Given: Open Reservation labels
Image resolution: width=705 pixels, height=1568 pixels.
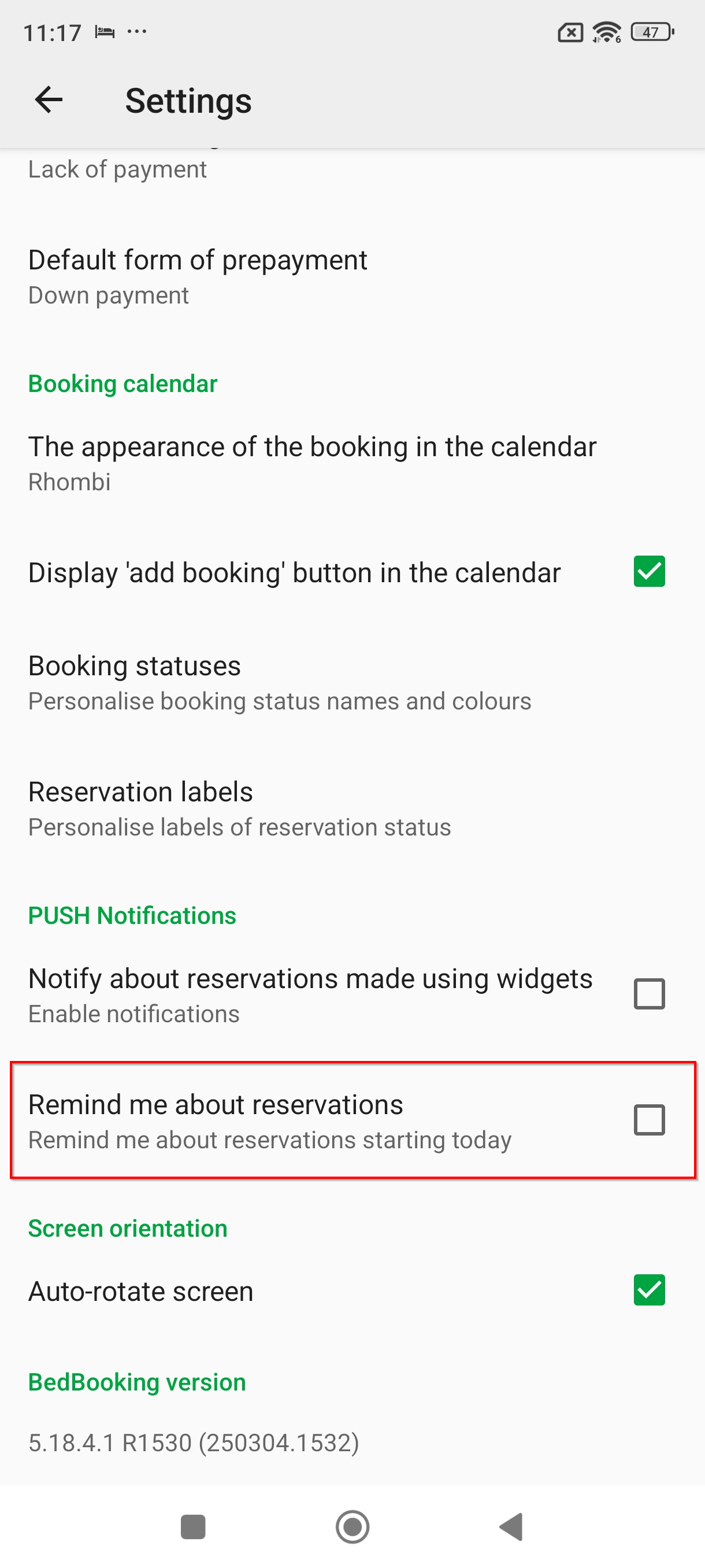Looking at the screenshot, I should pos(352,808).
